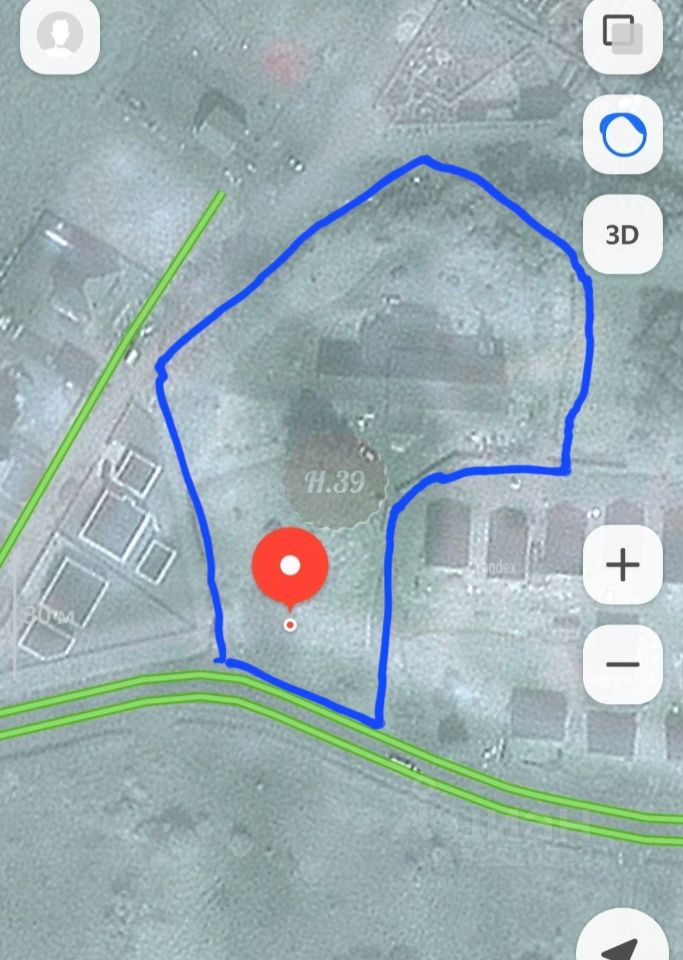Image resolution: width=683 pixels, height=960 pixels.
Task: Switch the map to 3D view
Action: (x=622, y=235)
